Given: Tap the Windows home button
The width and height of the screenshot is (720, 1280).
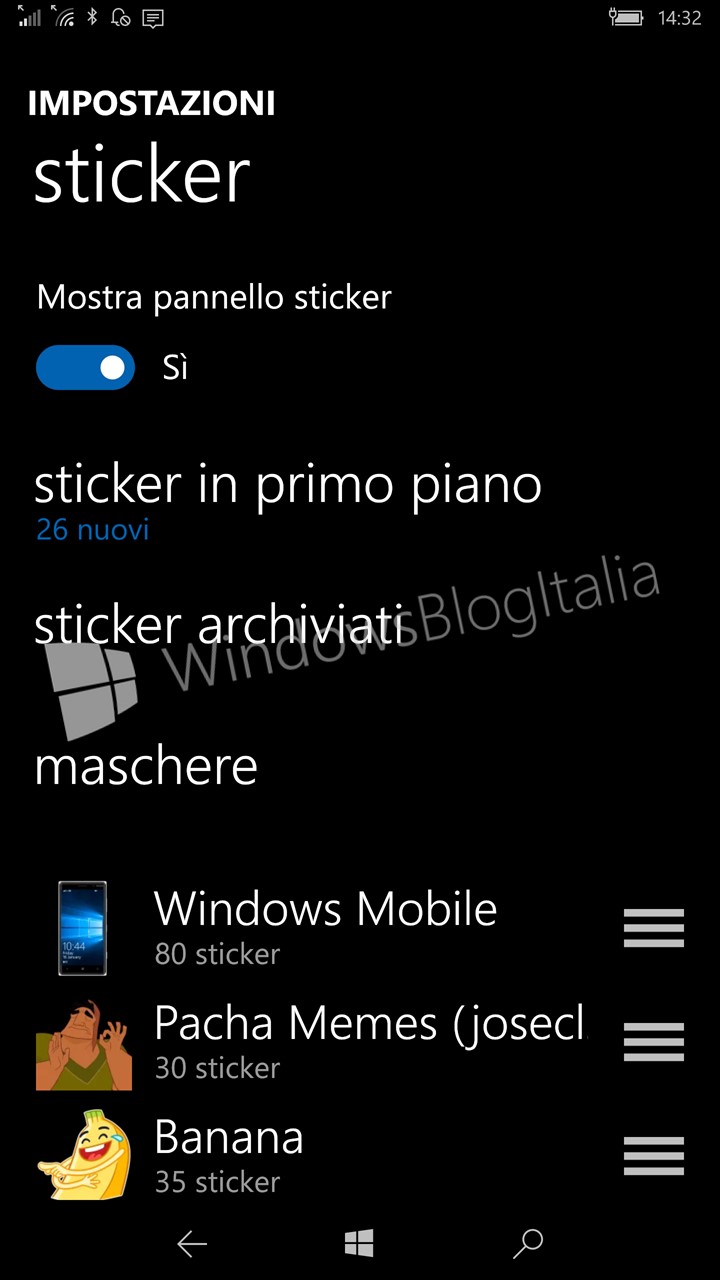Looking at the screenshot, I should pyautogui.click(x=359, y=1243).
